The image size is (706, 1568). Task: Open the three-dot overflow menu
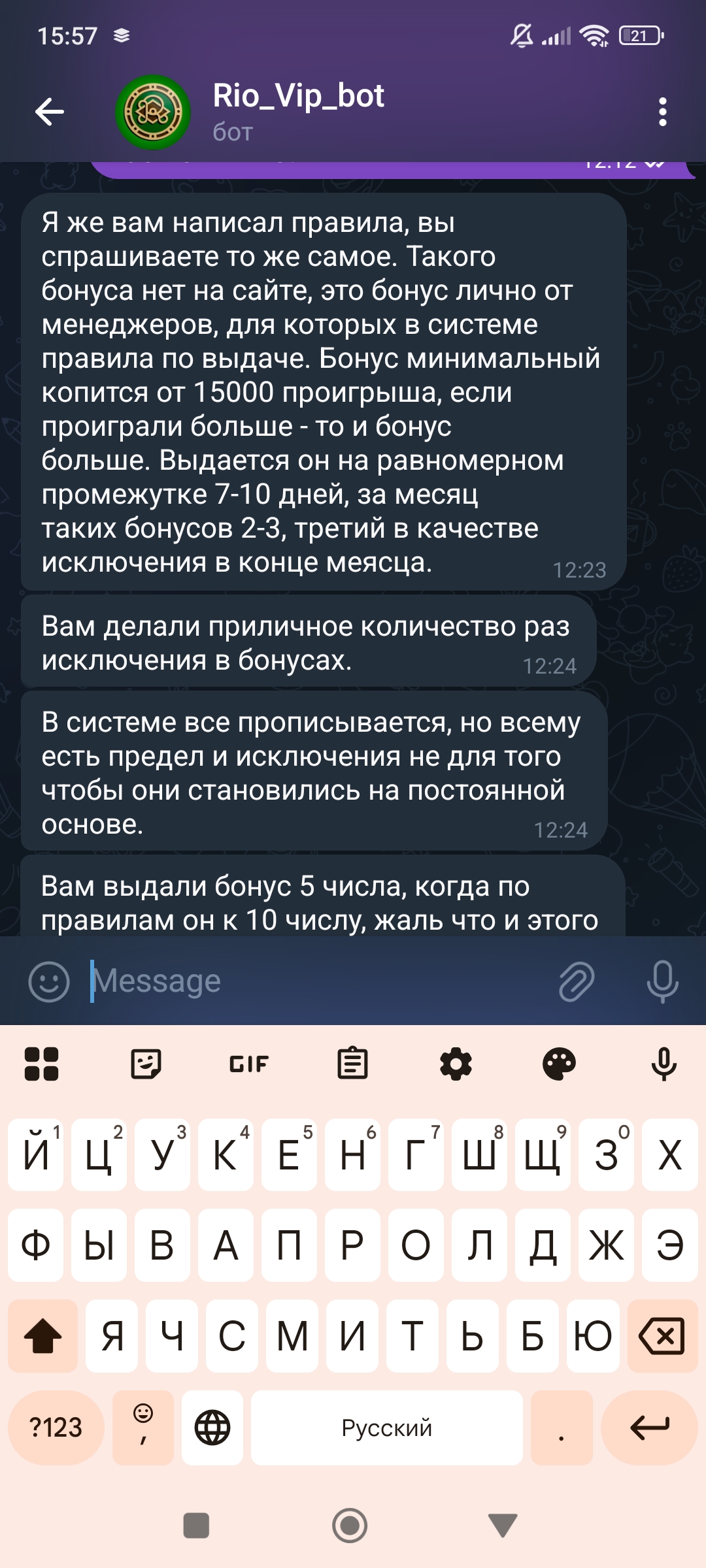662,112
